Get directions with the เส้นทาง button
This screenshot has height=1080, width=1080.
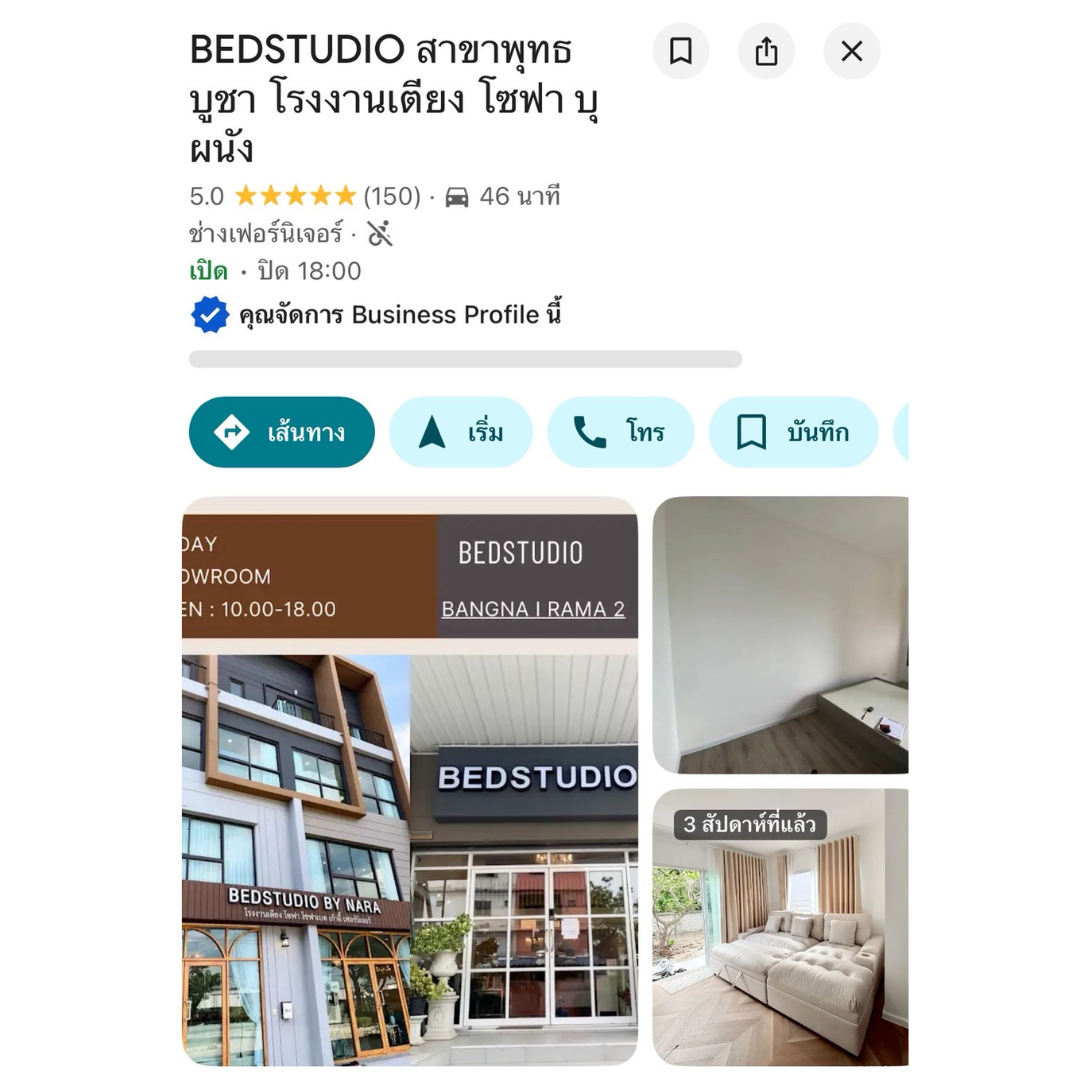coord(282,432)
